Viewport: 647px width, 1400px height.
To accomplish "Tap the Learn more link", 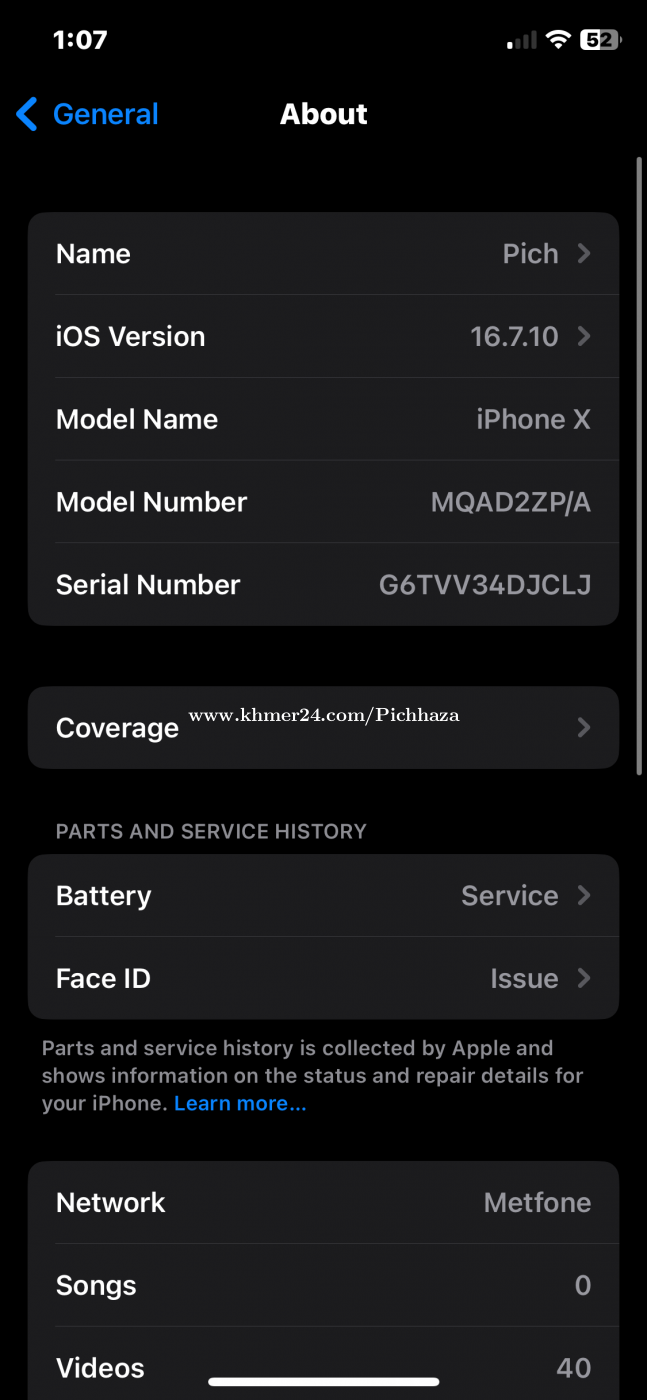I will 240,1104.
